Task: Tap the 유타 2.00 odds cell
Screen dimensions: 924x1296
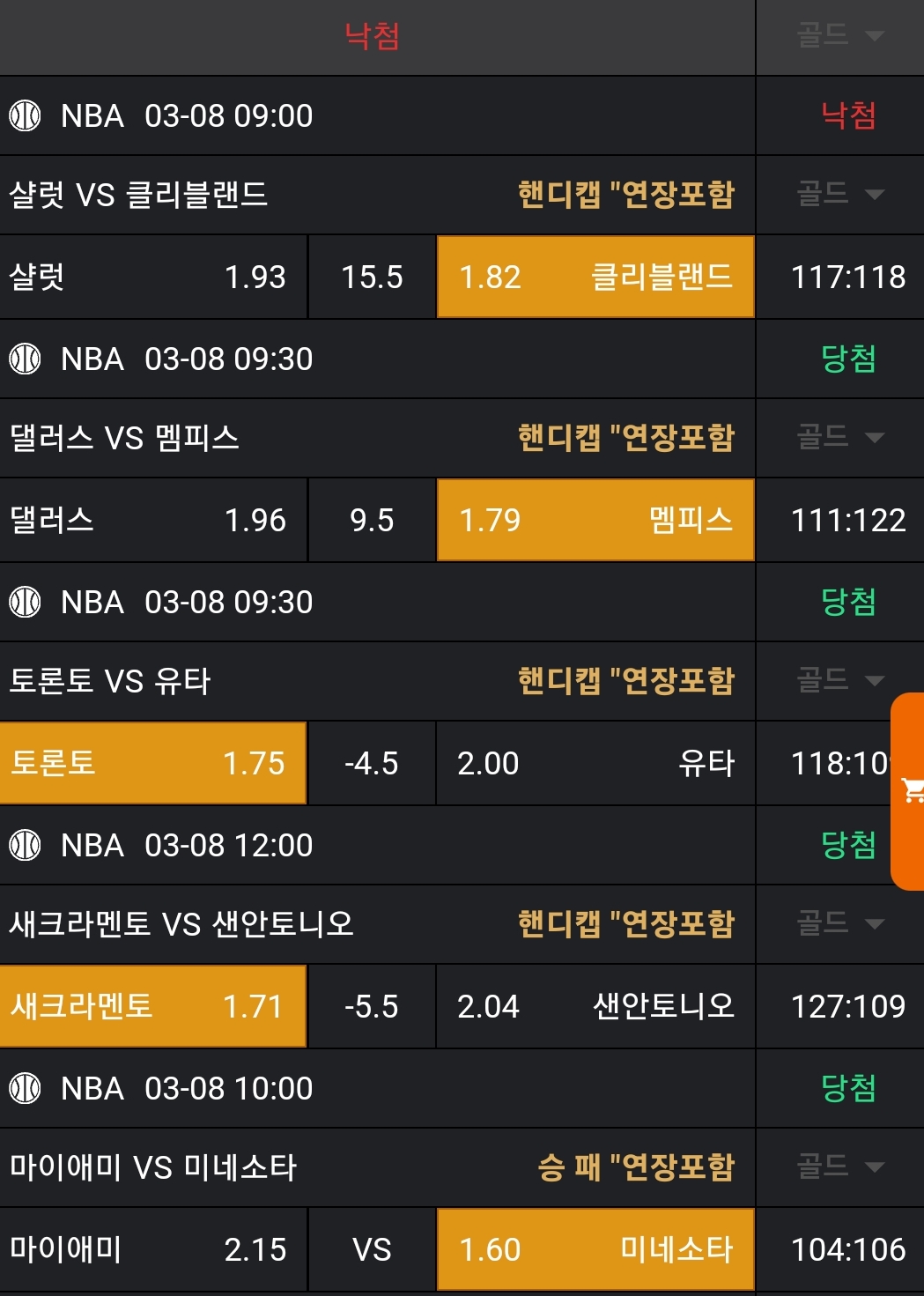Action: (x=595, y=763)
